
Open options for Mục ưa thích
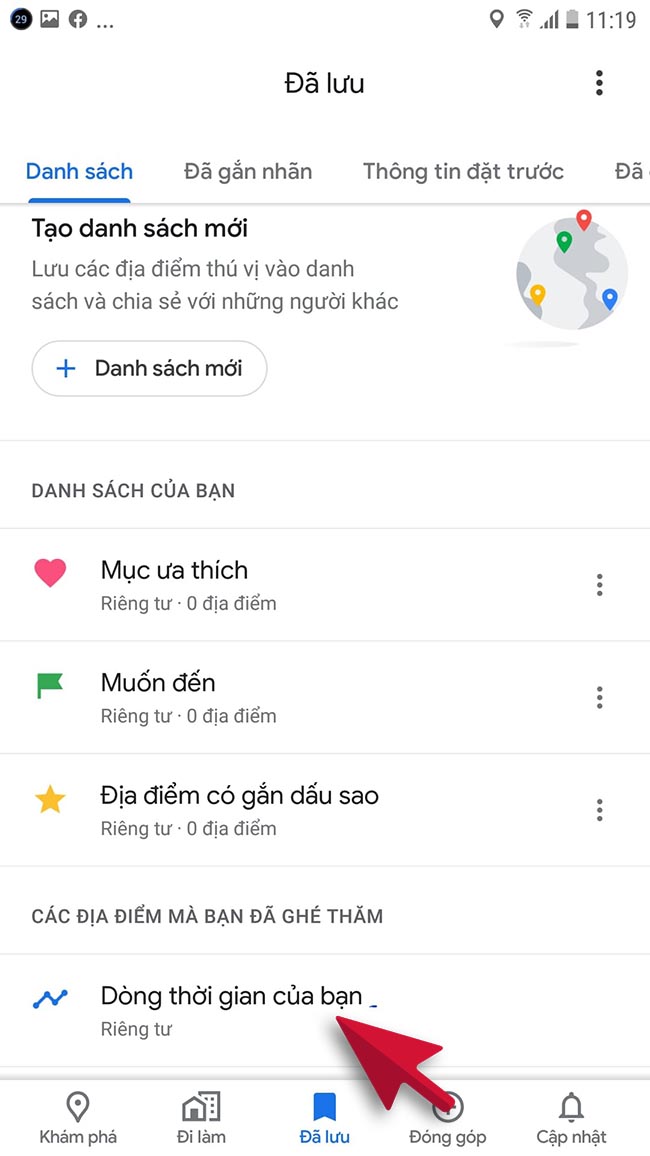coord(599,585)
